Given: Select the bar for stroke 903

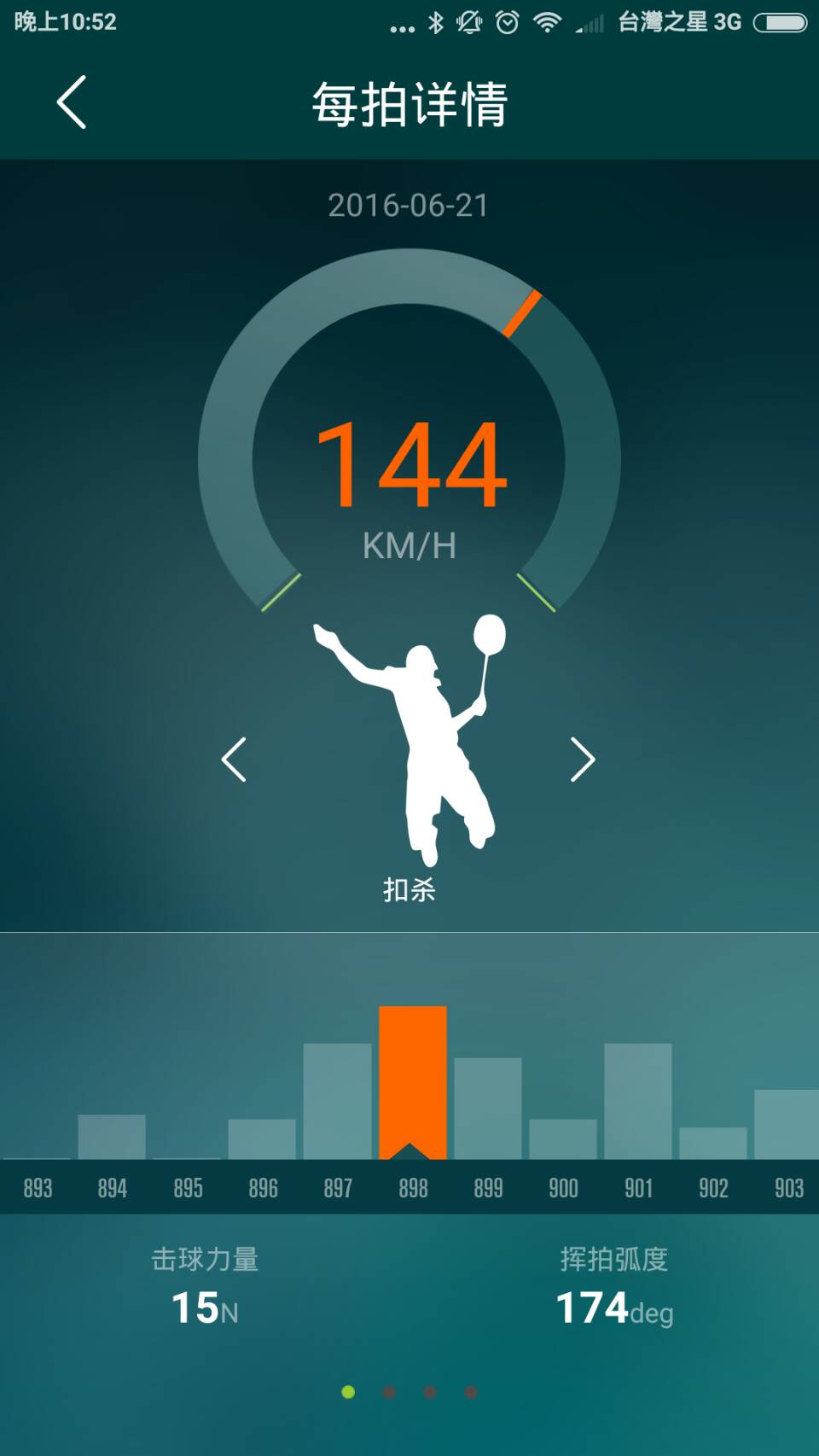Looking at the screenshot, I should pyautogui.click(x=787, y=1124).
